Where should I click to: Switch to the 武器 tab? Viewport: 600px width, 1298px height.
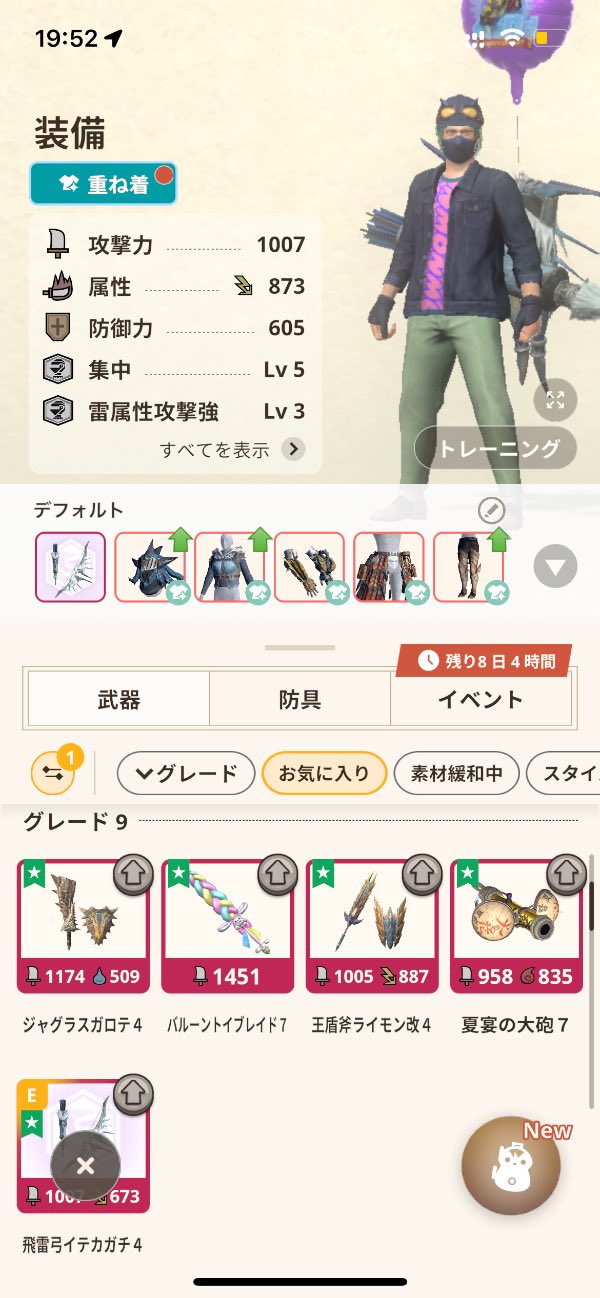[118, 698]
